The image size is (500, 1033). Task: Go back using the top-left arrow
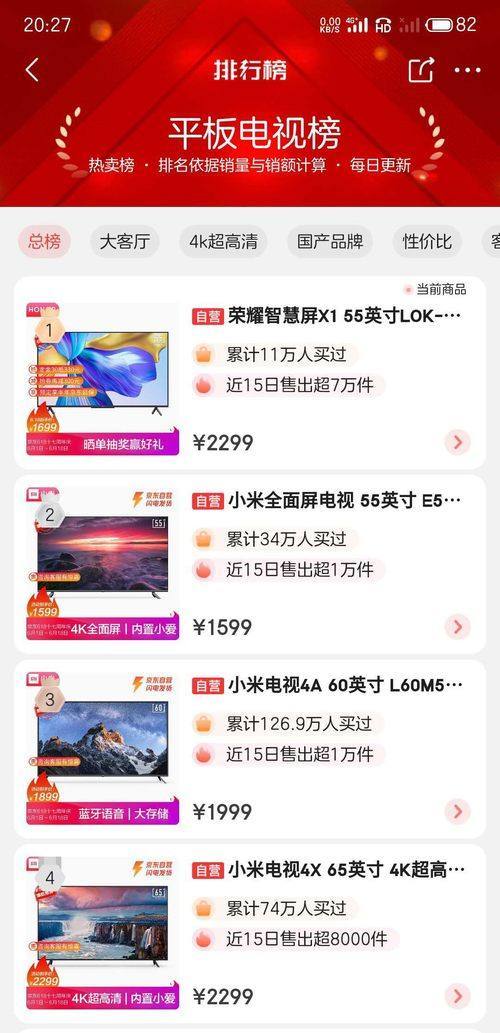pyautogui.click(x=32, y=70)
